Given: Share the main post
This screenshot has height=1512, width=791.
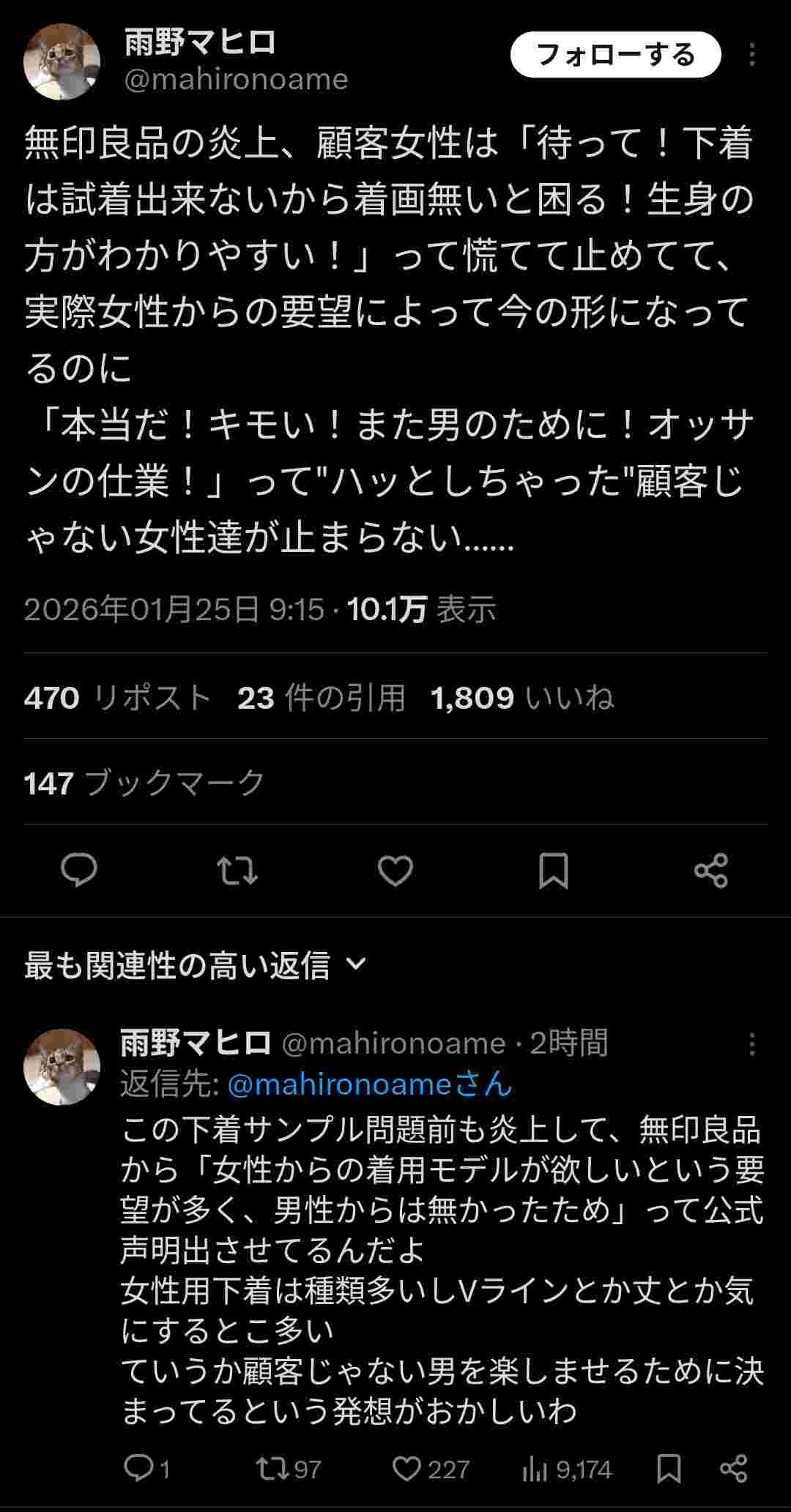Looking at the screenshot, I should pos(710,871).
